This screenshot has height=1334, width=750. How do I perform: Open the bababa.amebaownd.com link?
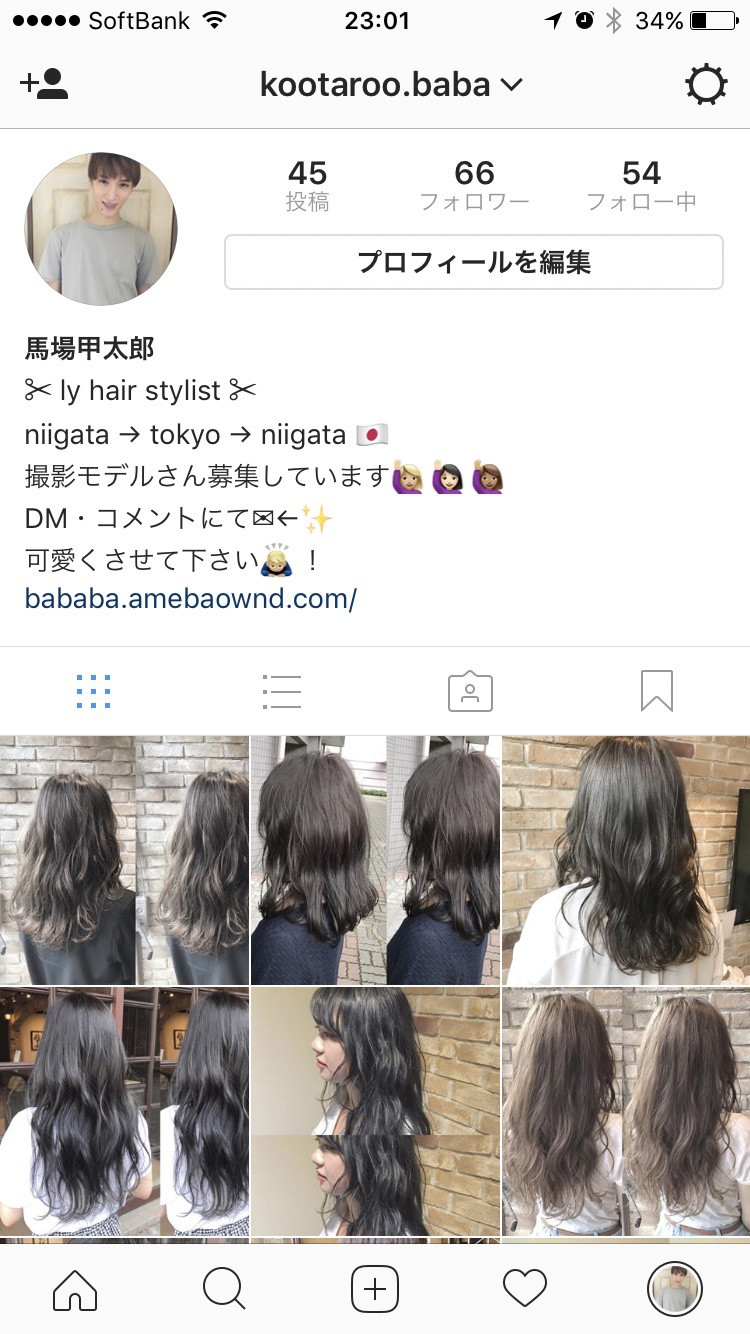(x=191, y=599)
